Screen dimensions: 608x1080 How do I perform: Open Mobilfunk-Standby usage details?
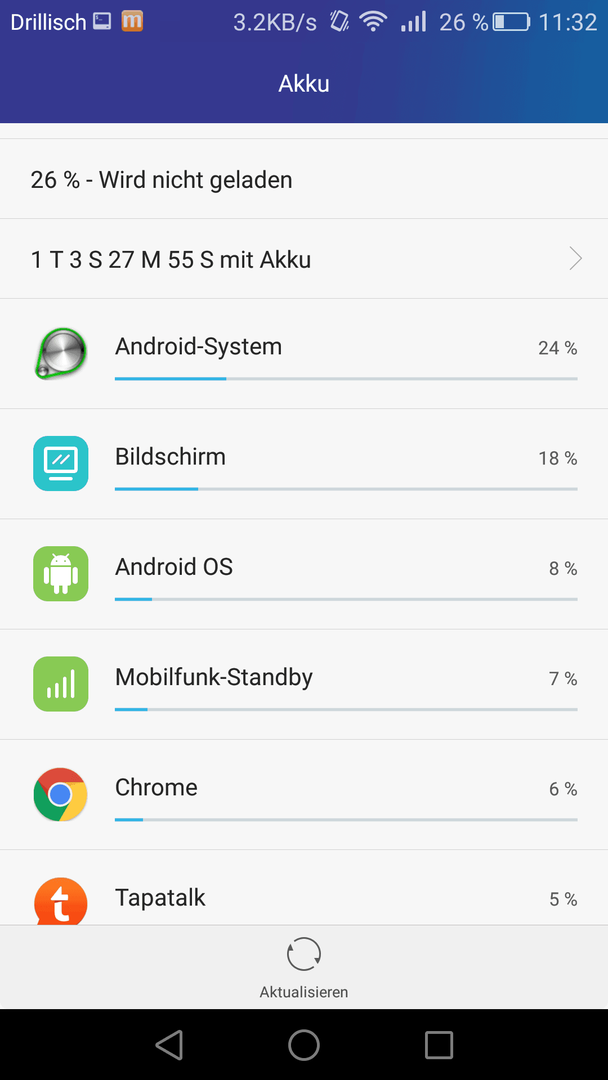tap(304, 684)
